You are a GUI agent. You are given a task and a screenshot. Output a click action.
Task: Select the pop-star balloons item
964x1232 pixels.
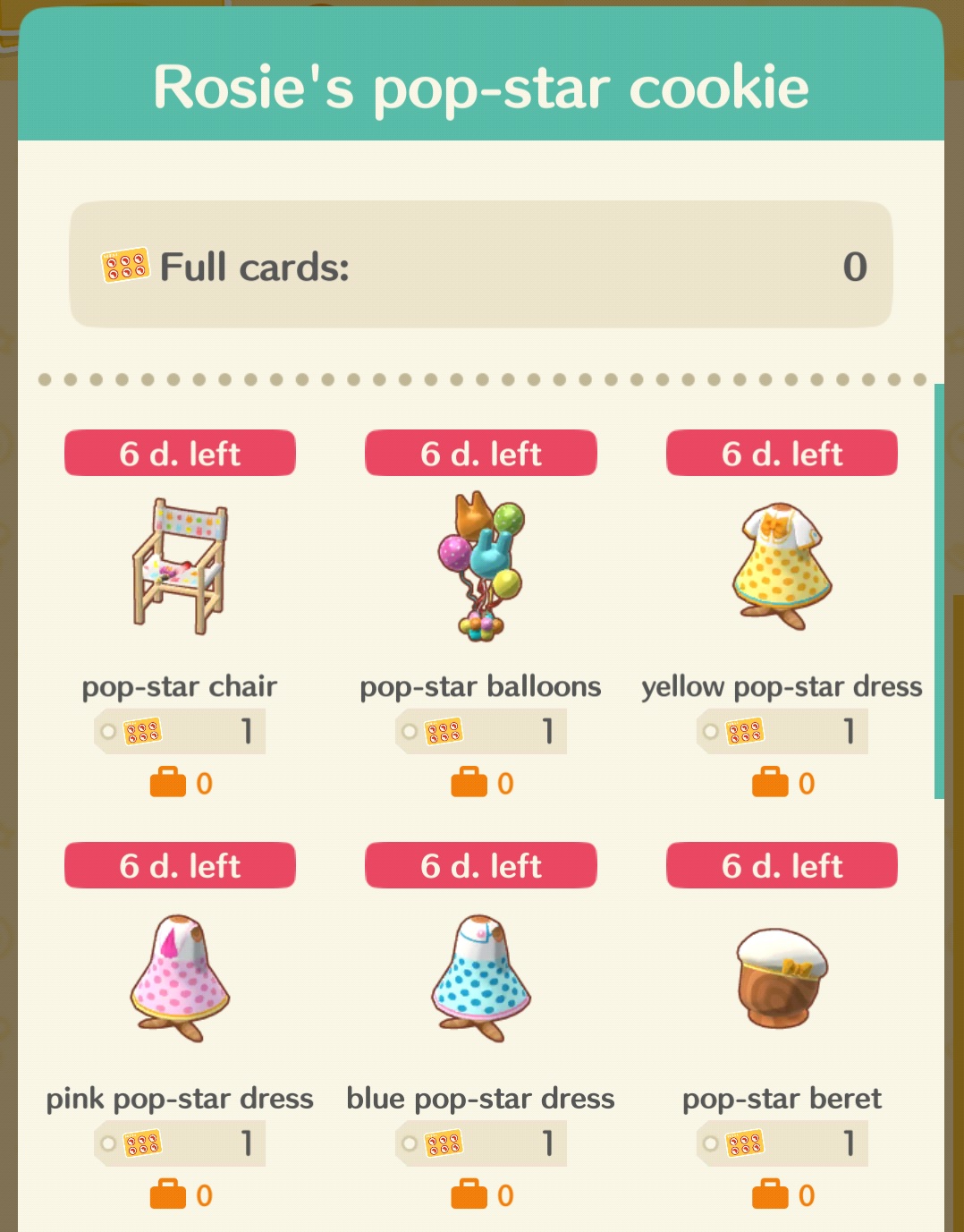coord(481,566)
